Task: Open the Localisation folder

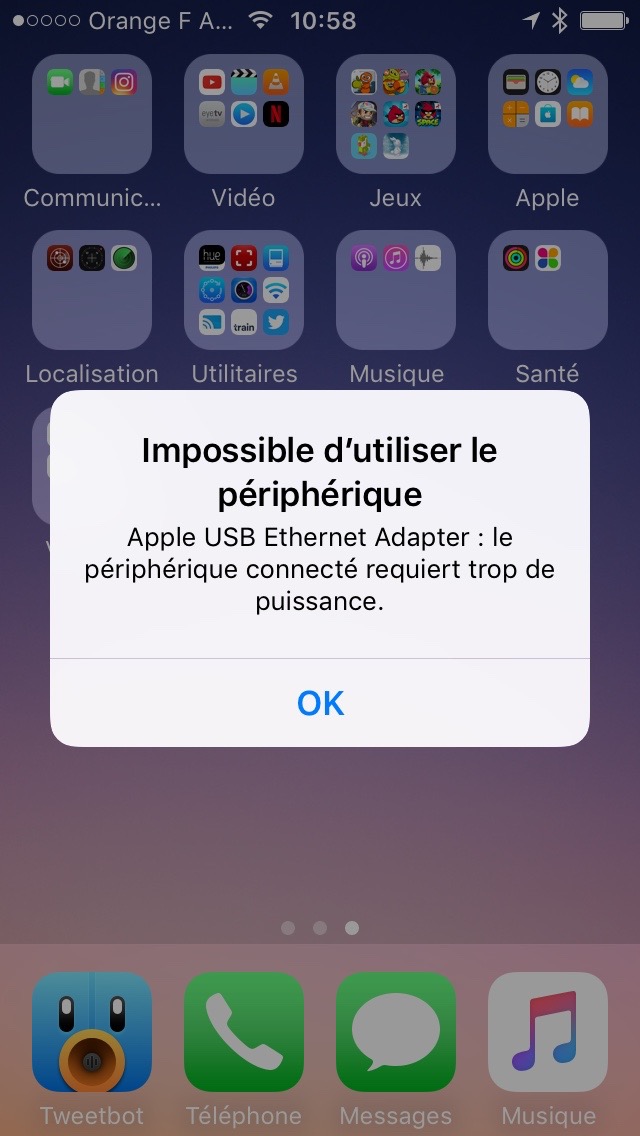Action: pos(92,290)
